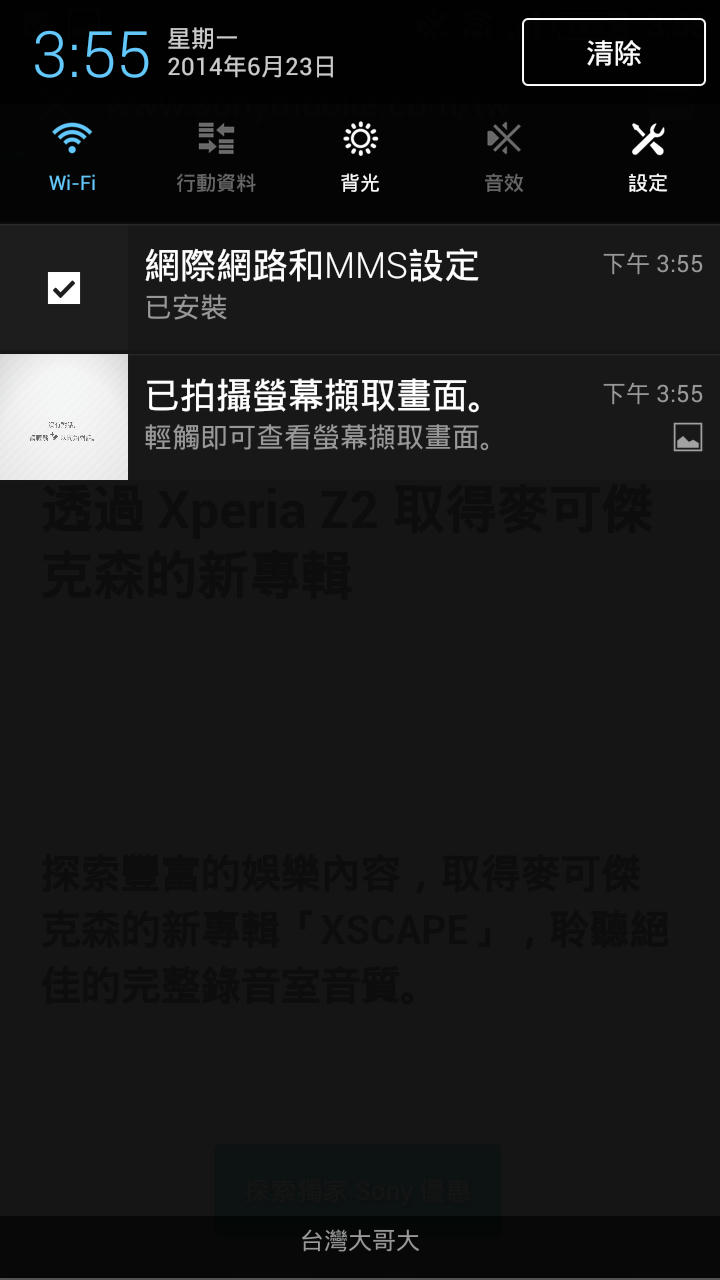Toggle the 音效 sound quick setting
This screenshot has width=720, height=1280.
[504, 157]
